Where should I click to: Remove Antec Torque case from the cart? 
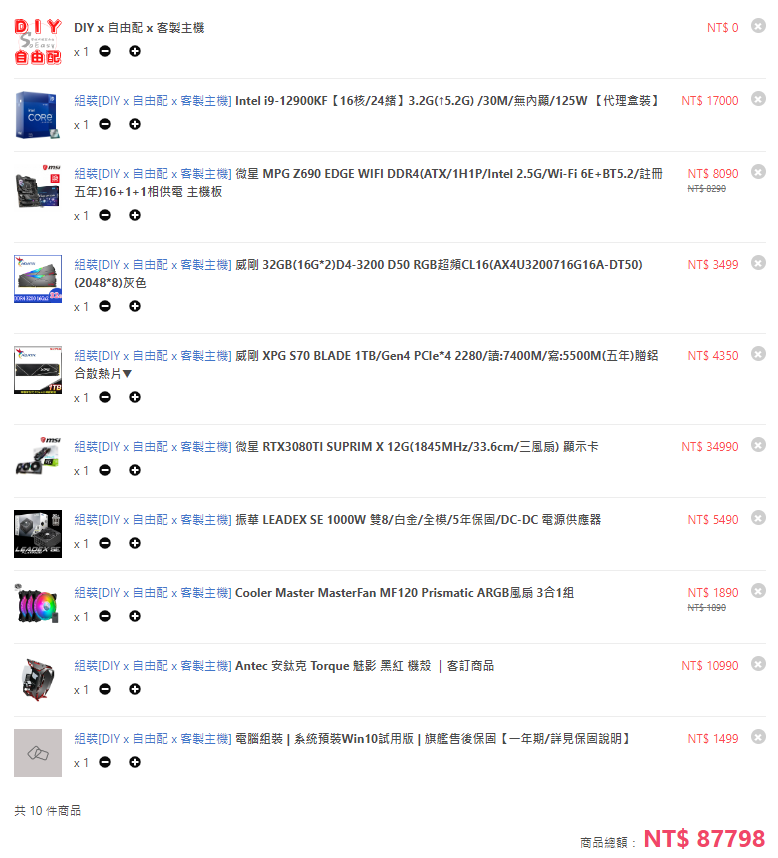coord(758,664)
